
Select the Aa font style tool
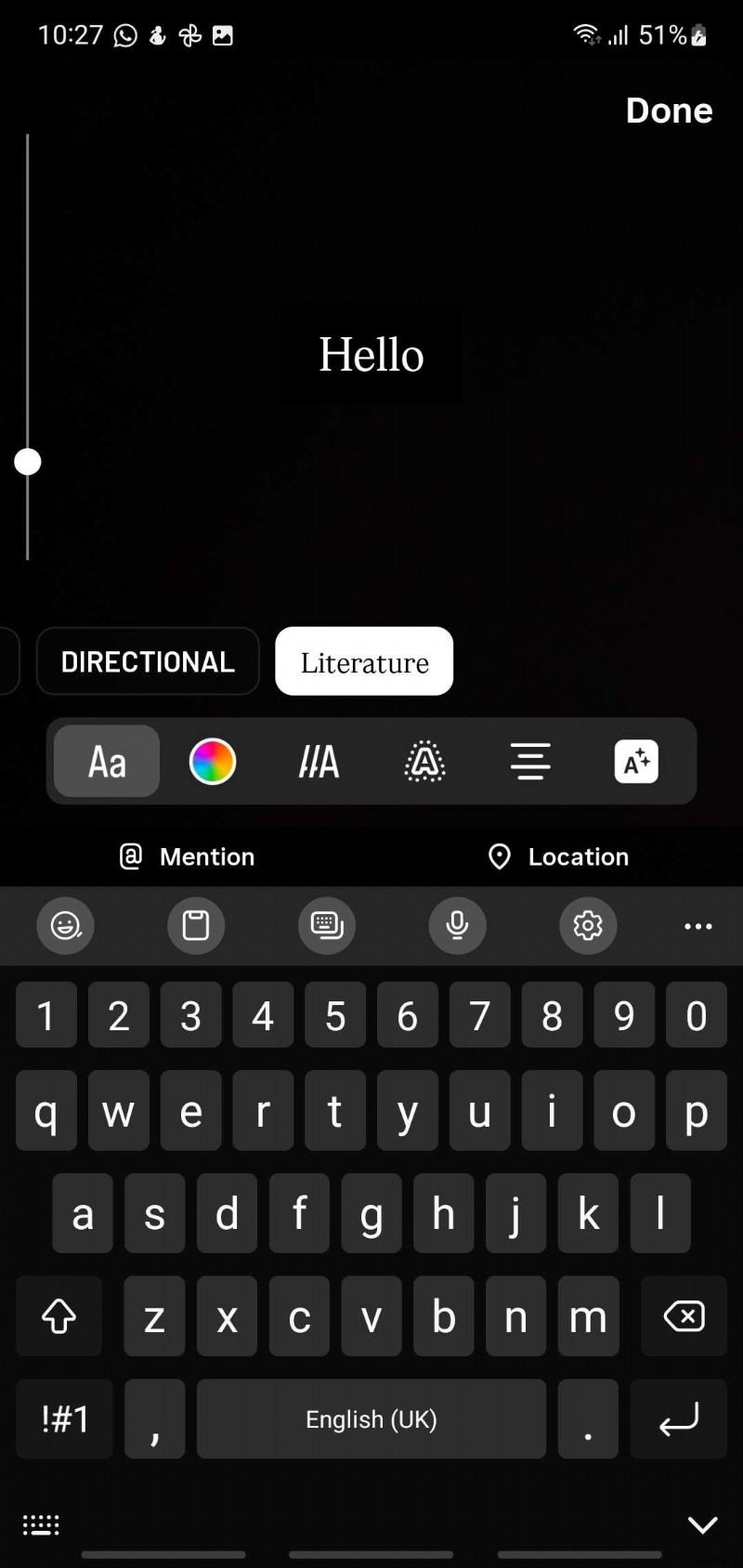106,762
